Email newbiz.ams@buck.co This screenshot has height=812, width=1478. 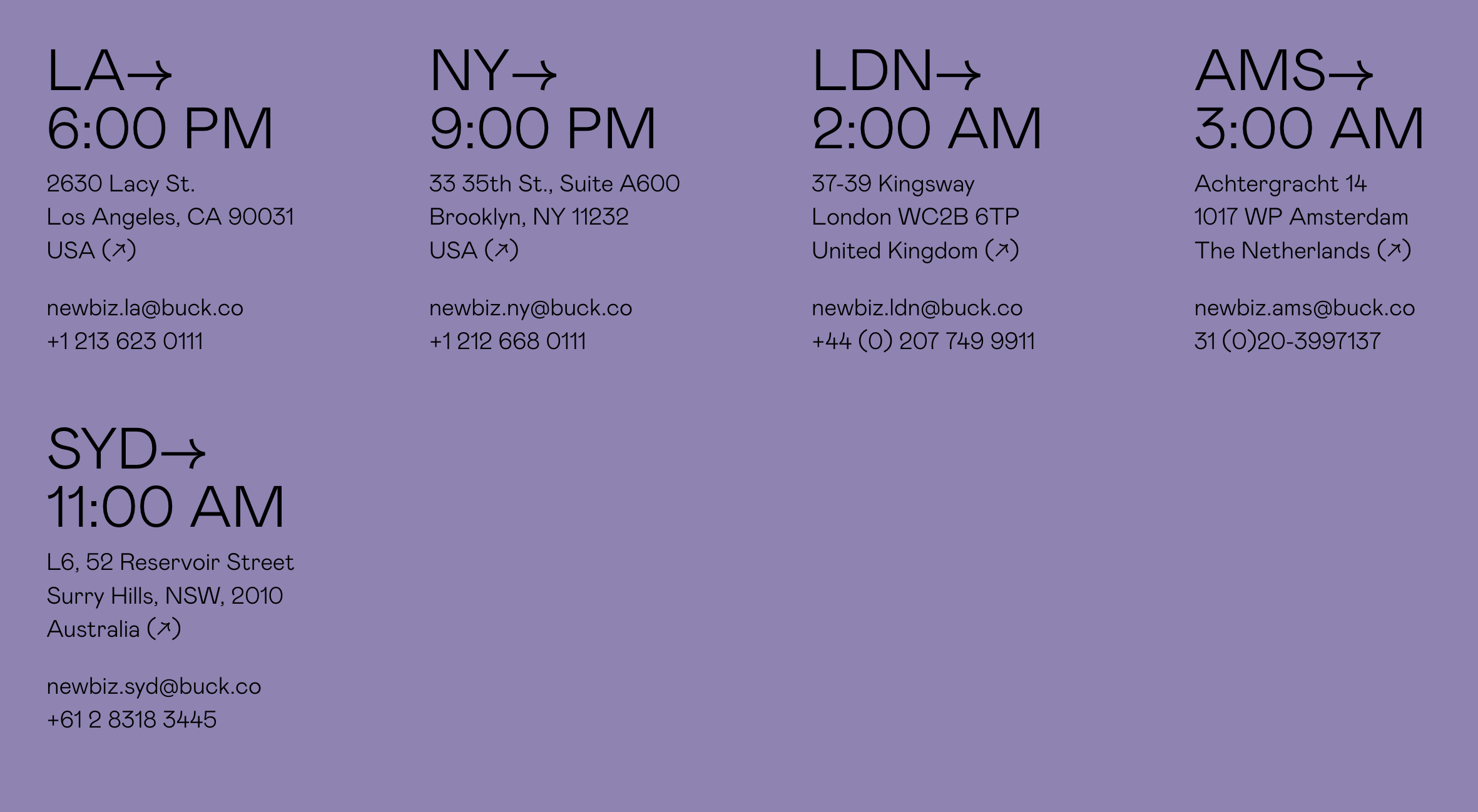1304,308
